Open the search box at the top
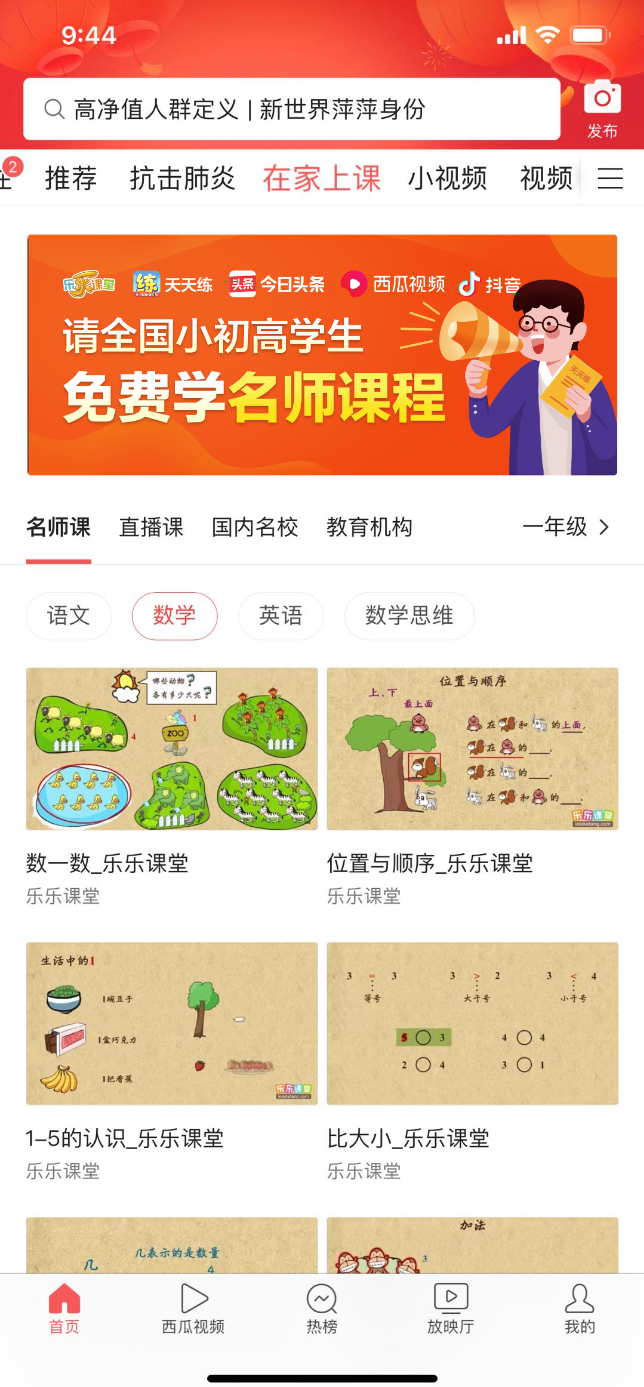This screenshot has height=1387, width=644. [x=290, y=109]
